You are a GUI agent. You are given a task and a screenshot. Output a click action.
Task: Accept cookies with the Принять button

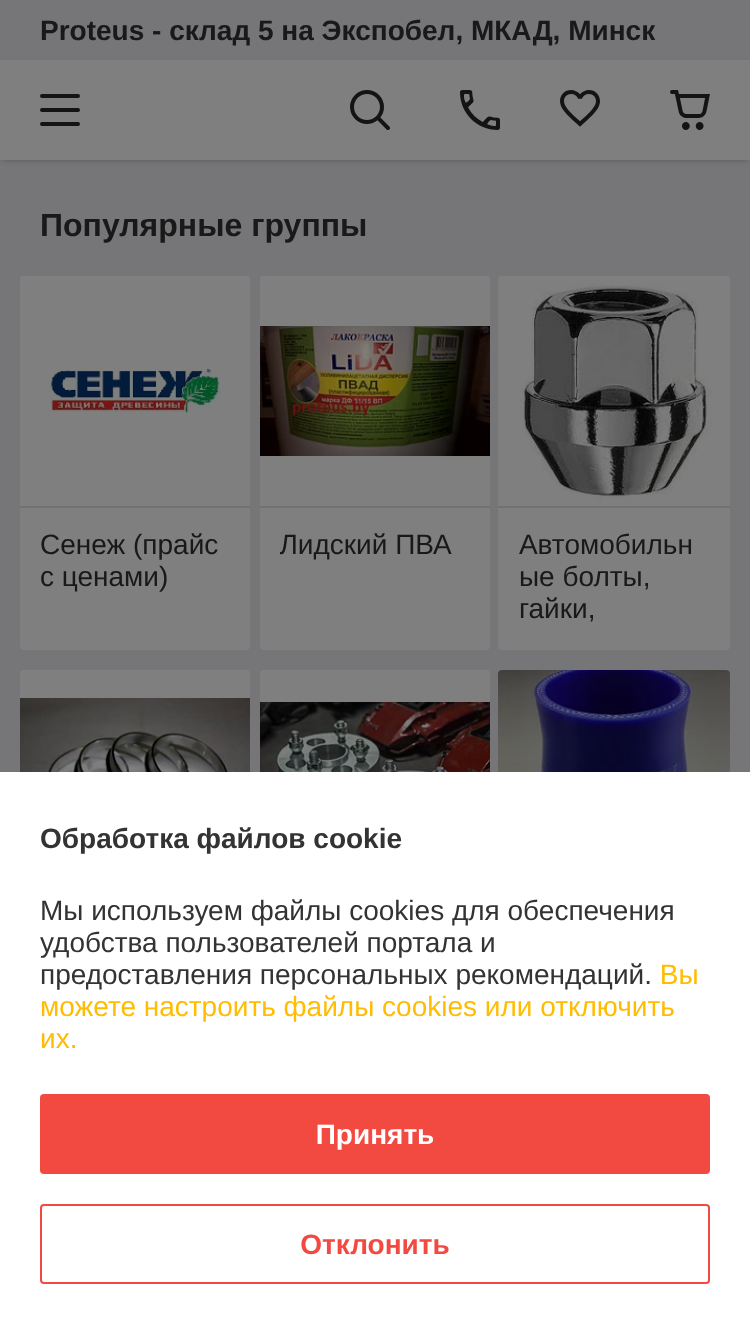point(375,1134)
